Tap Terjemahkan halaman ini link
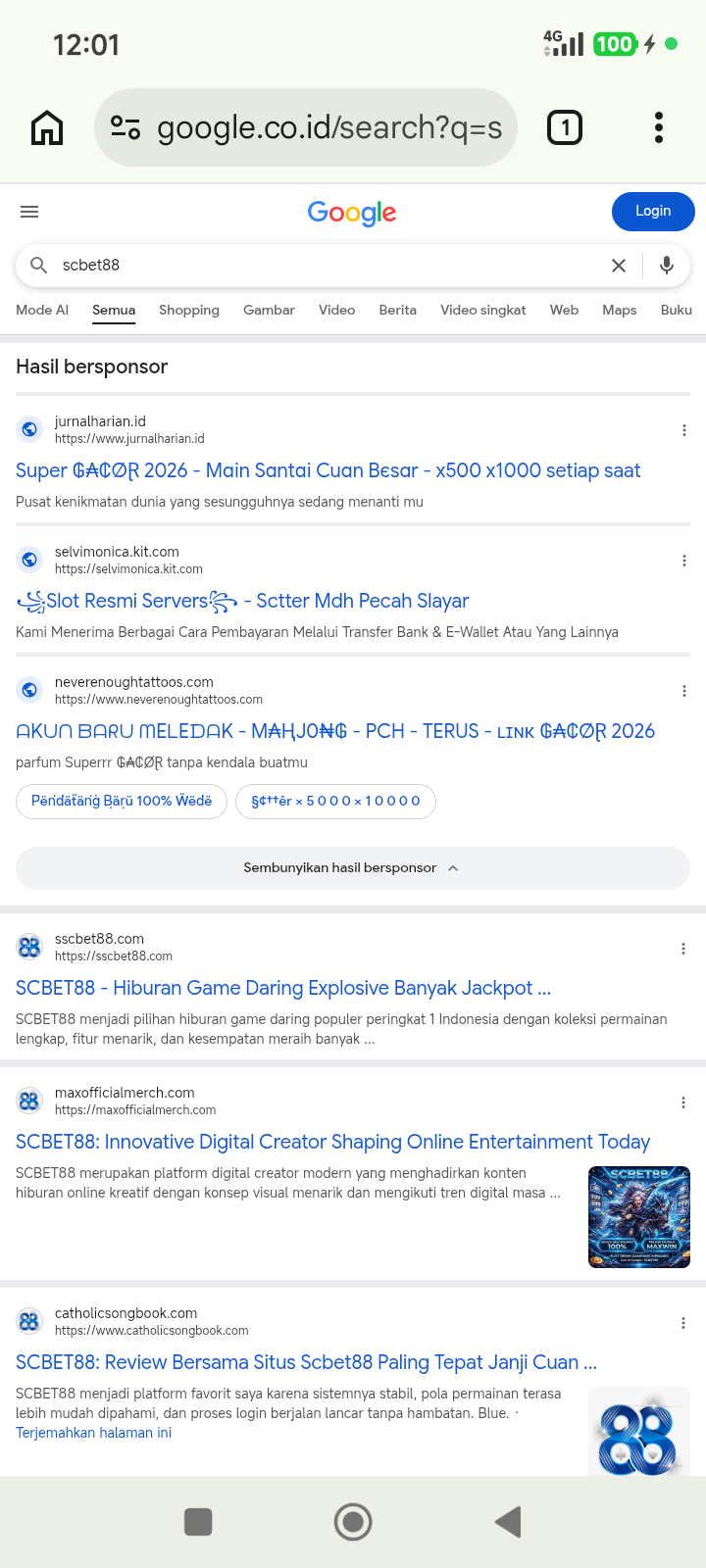Image resolution: width=706 pixels, height=1568 pixels. [93, 1433]
